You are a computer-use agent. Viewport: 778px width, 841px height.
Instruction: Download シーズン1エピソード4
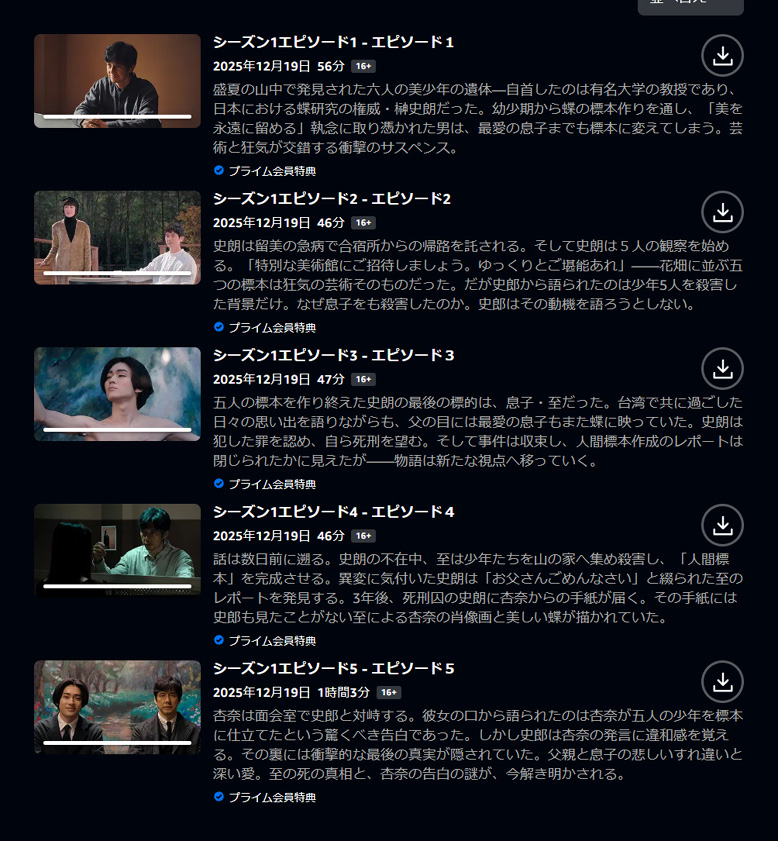pos(722,525)
